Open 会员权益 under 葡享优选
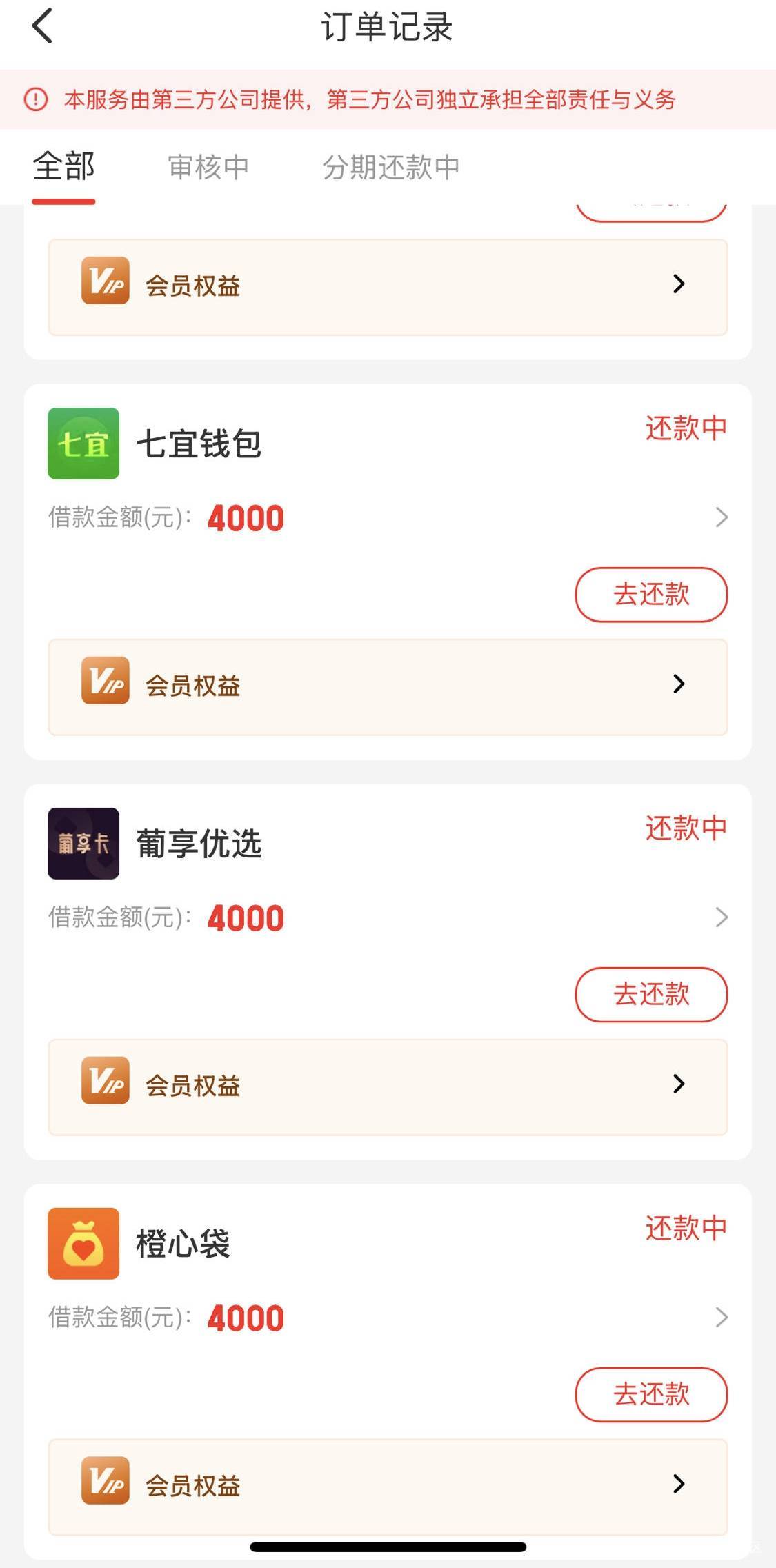Viewport: 776px width, 1568px height. 387,1086
